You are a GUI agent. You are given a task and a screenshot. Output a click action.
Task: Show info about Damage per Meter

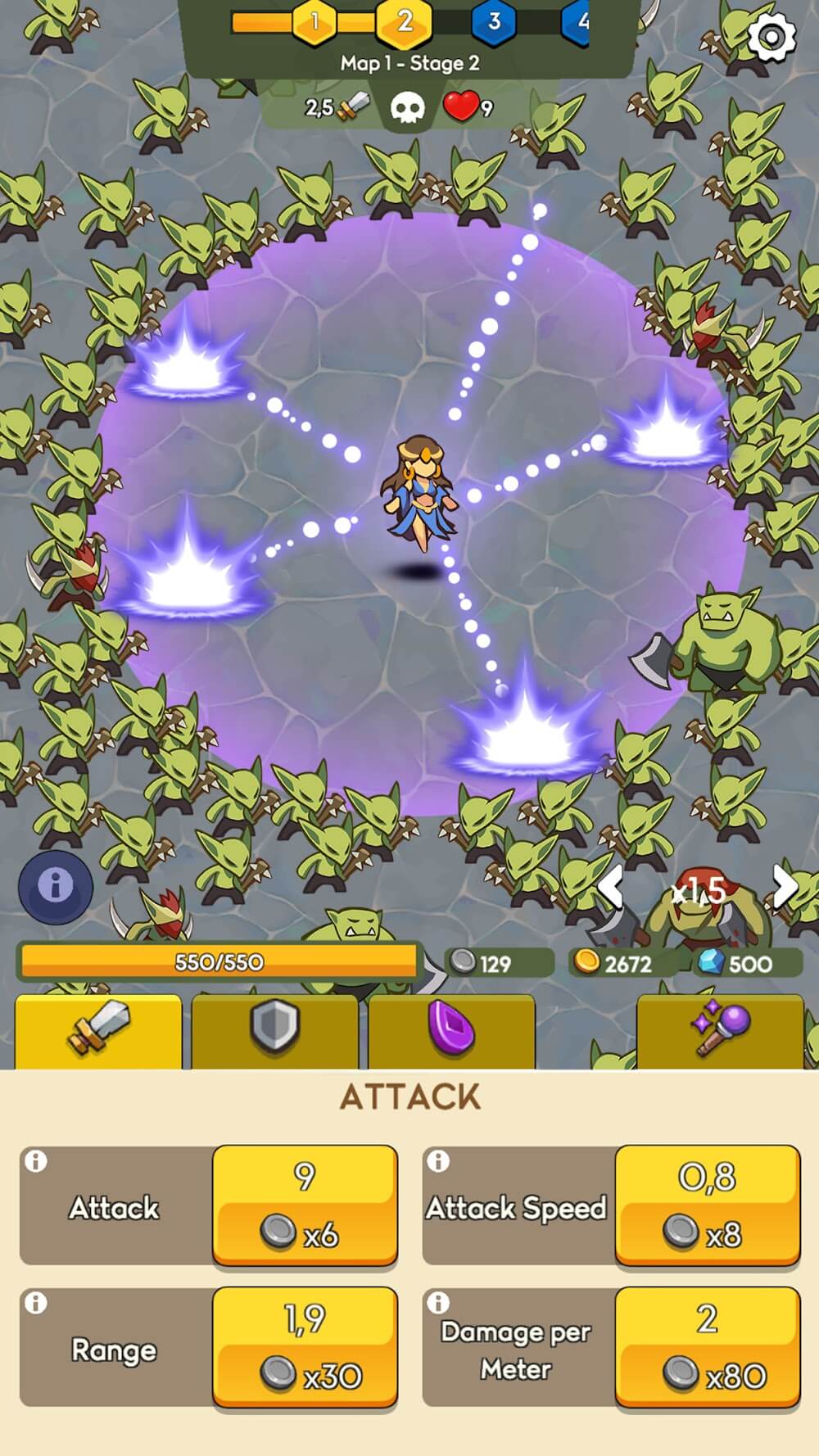pos(439,1303)
